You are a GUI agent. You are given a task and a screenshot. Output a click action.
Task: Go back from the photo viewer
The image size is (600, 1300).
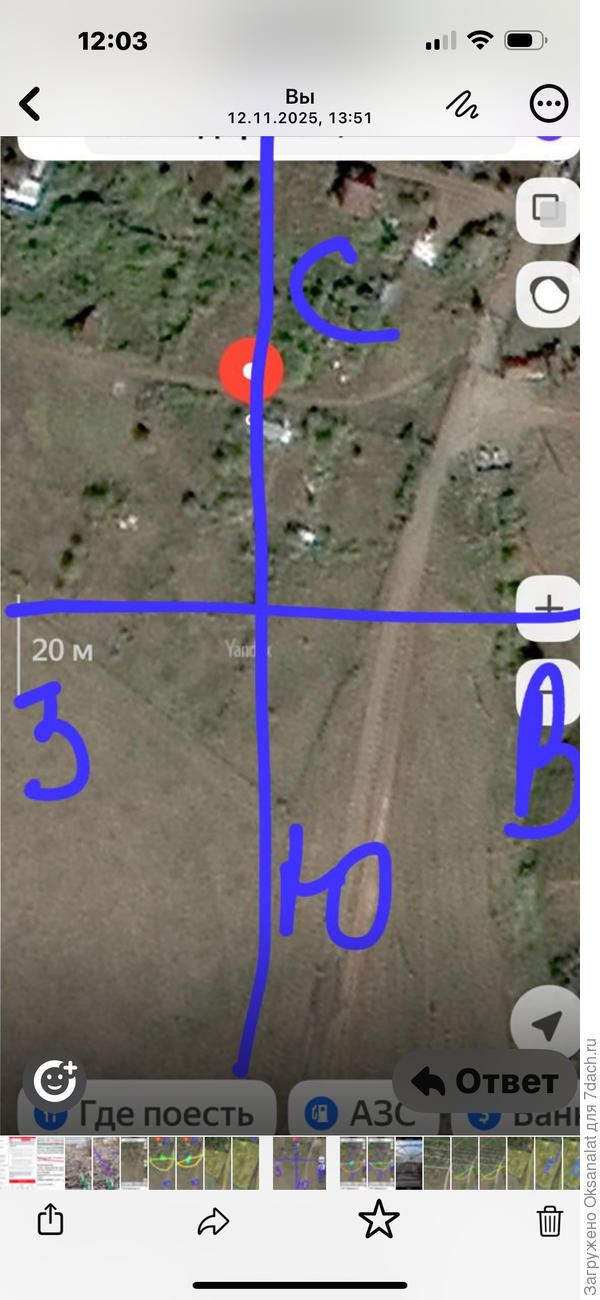(31, 103)
